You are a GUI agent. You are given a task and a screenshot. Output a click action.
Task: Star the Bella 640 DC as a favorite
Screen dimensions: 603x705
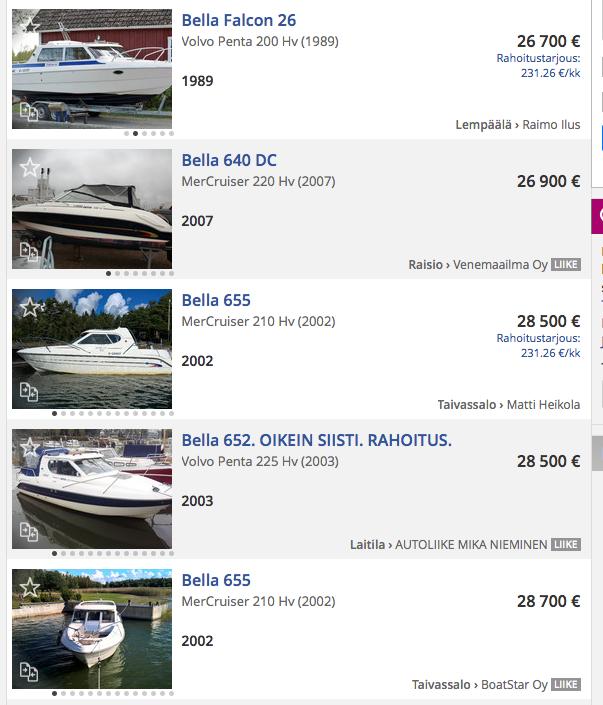point(30,167)
